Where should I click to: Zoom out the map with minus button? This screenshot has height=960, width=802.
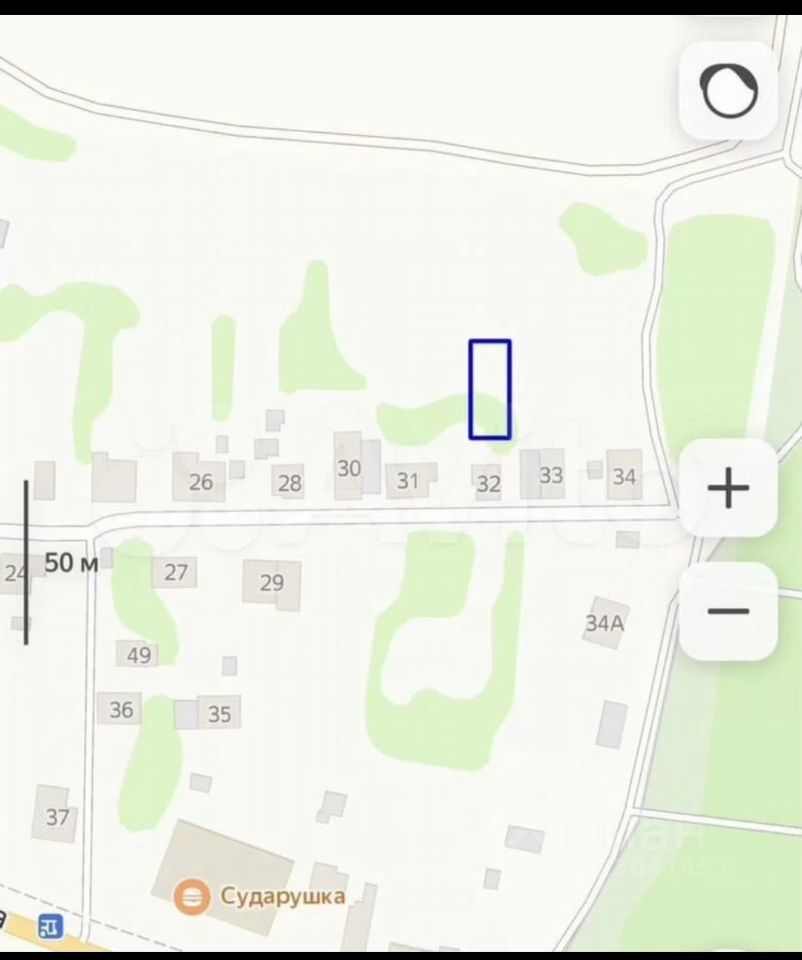728,611
